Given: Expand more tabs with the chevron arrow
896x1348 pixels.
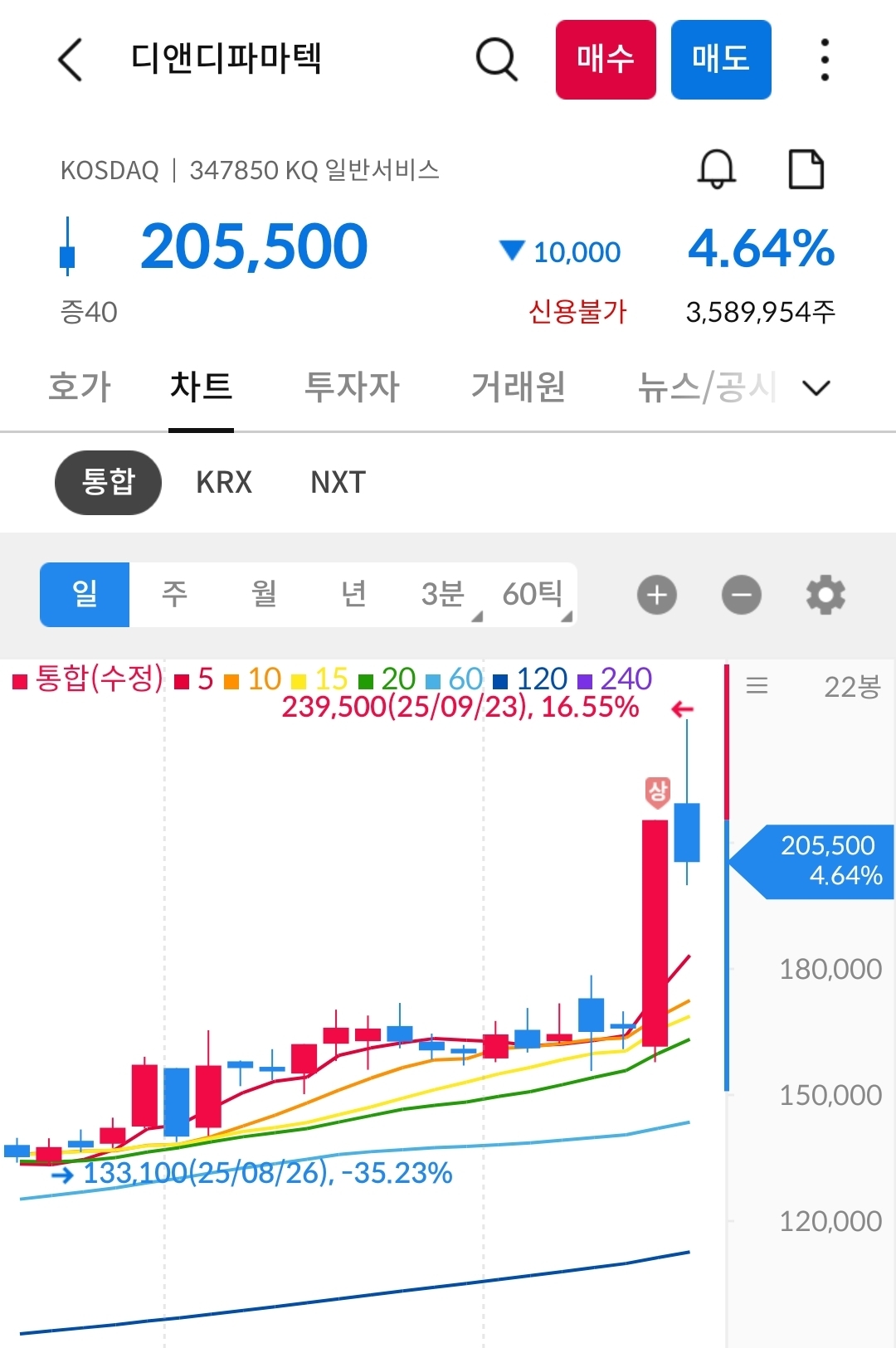Looking at the screenshot, I should click(816, 387).
